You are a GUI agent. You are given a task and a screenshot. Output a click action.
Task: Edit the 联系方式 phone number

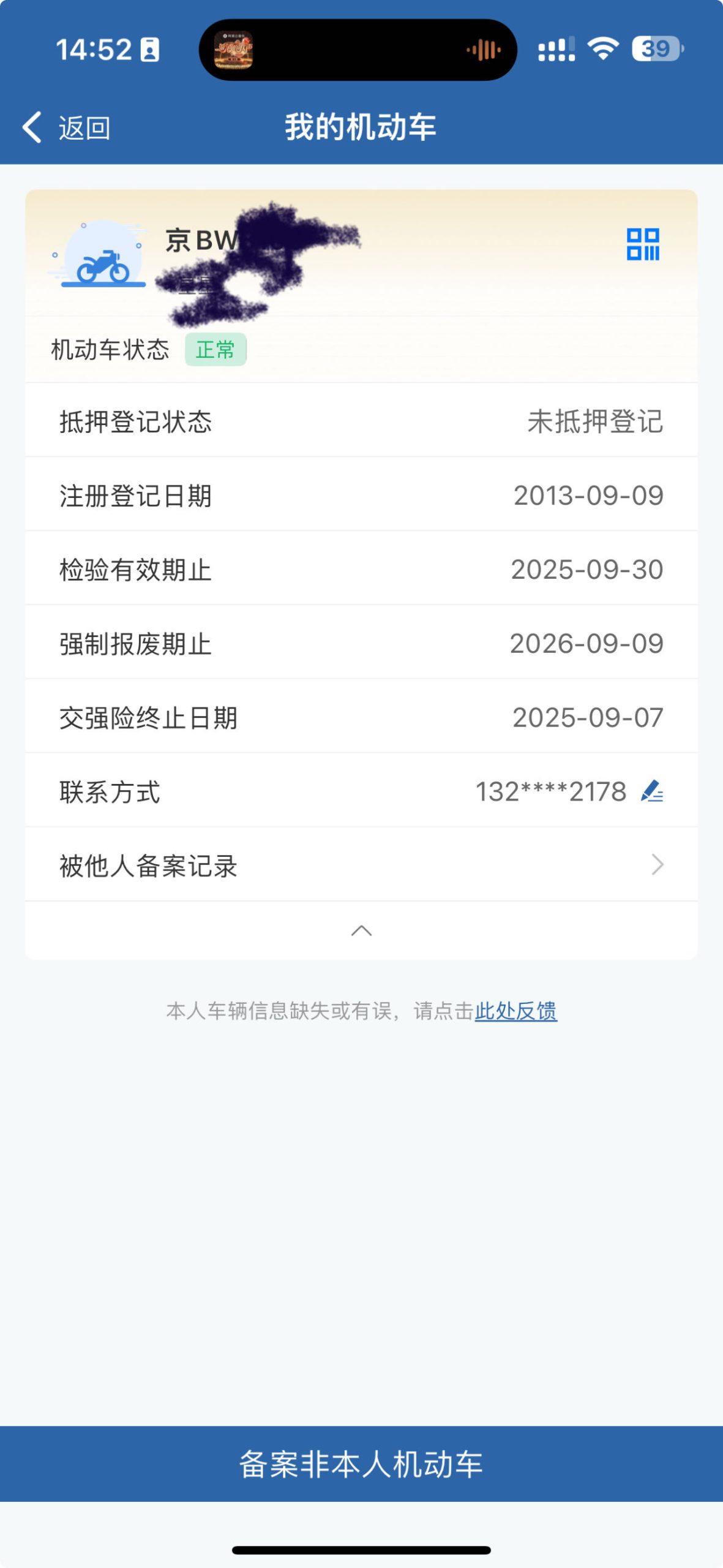(652, 791)
